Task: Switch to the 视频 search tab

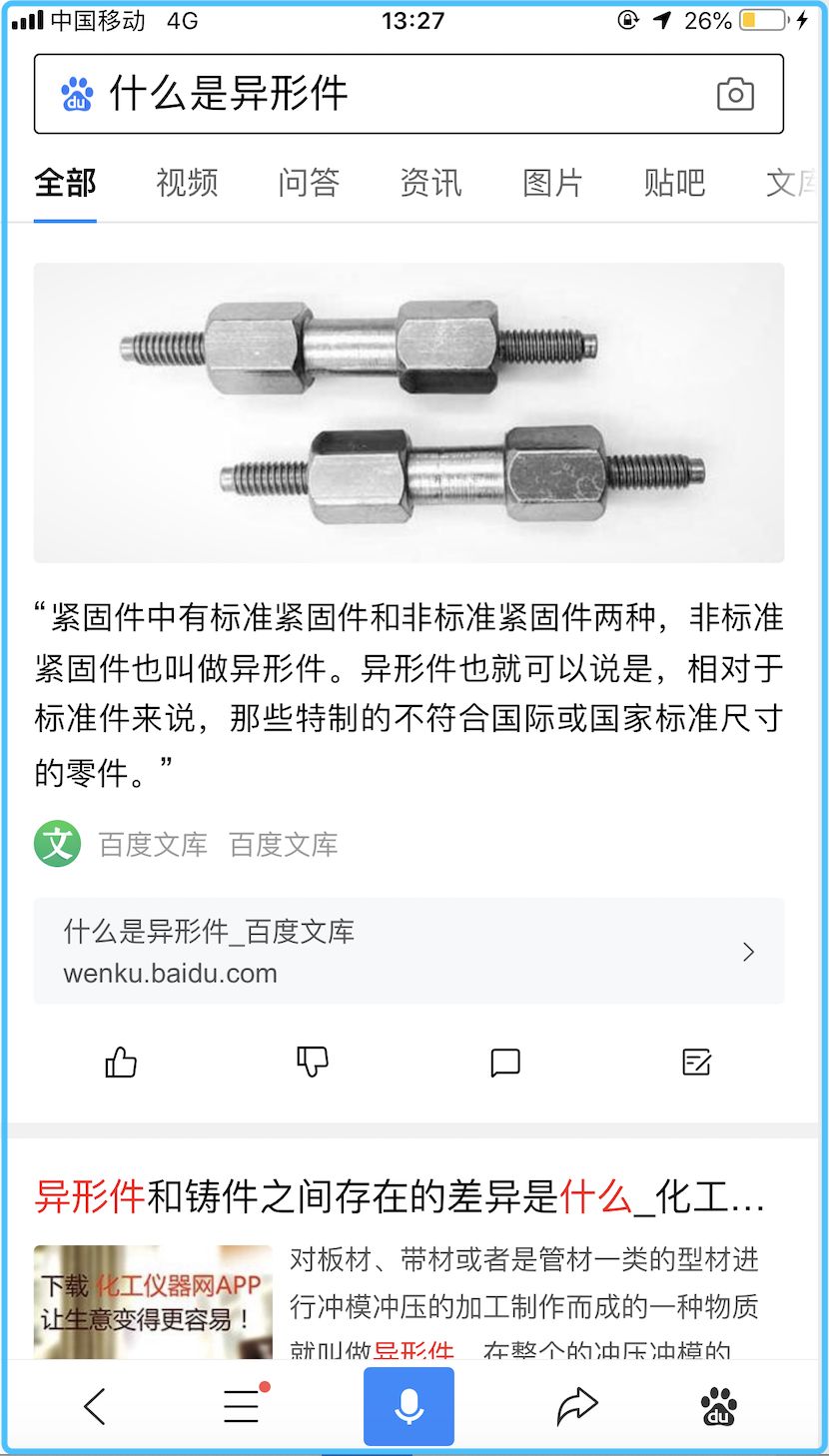Action: (x=185, y=183)
